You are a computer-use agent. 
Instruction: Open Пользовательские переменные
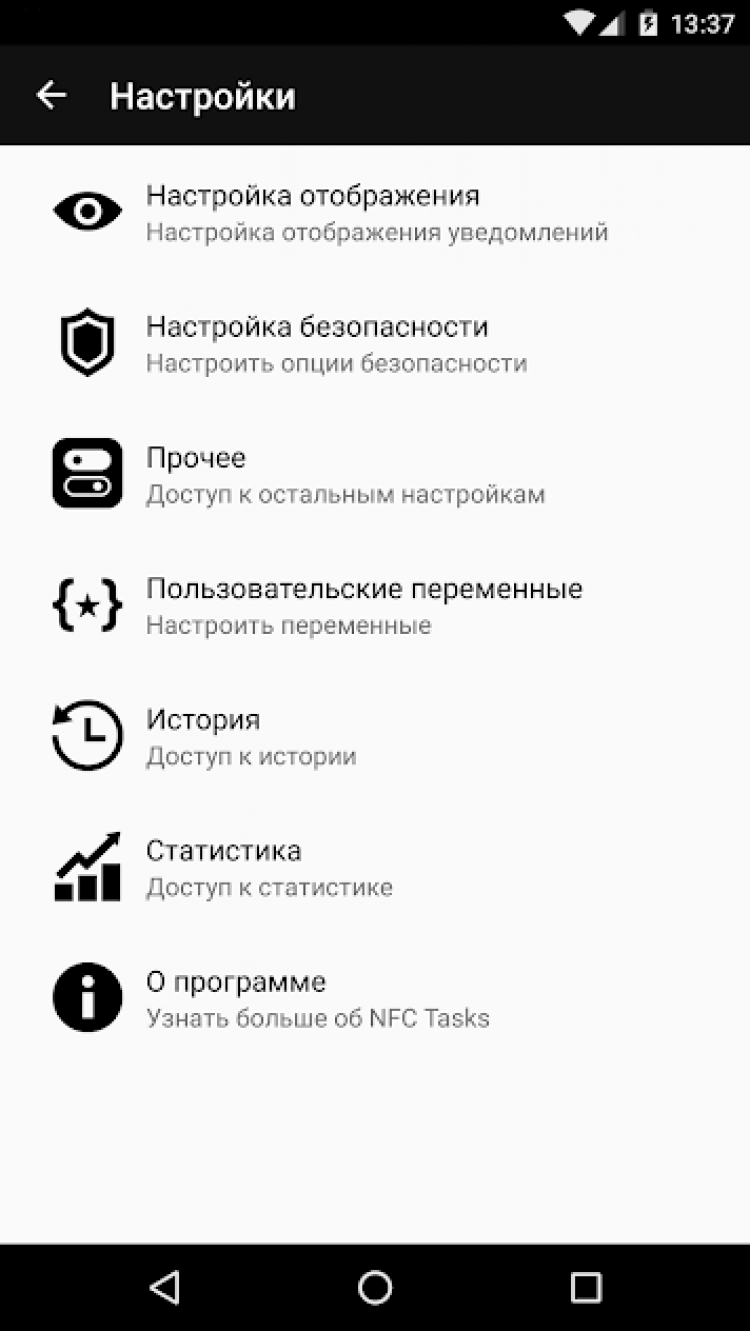(x=375, y=605)
